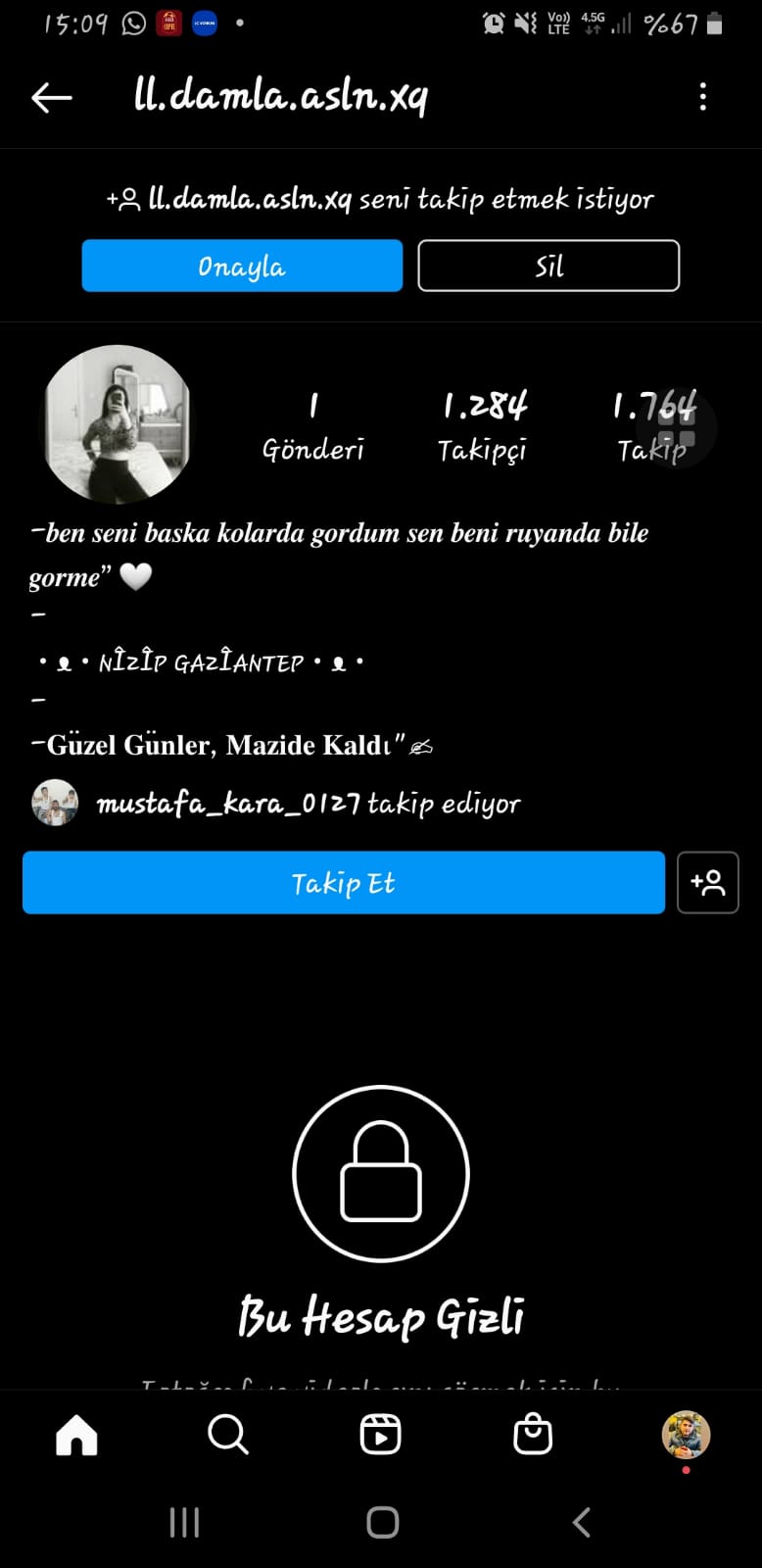View the Takipçi follower count
This screenshot has height=1568, width=762.
[x=482, y=423]
